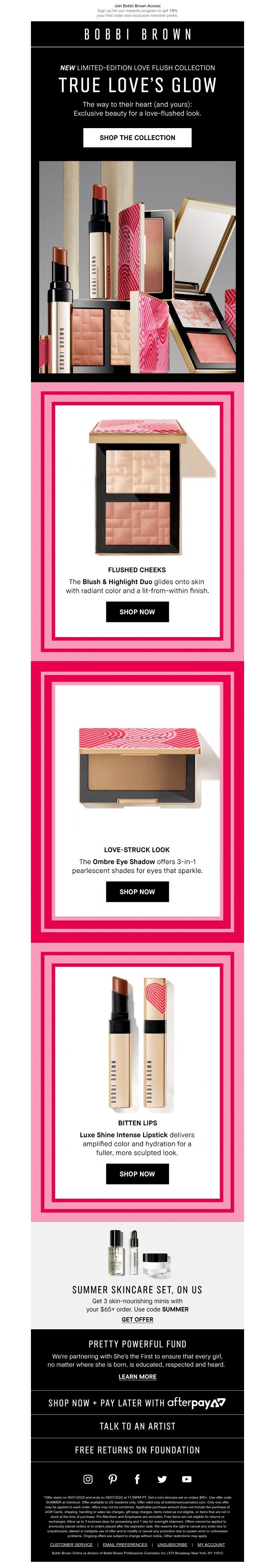Screen dimensions: 275x1568
Task: Open the Twitter icon
Action: (162, 1479)
